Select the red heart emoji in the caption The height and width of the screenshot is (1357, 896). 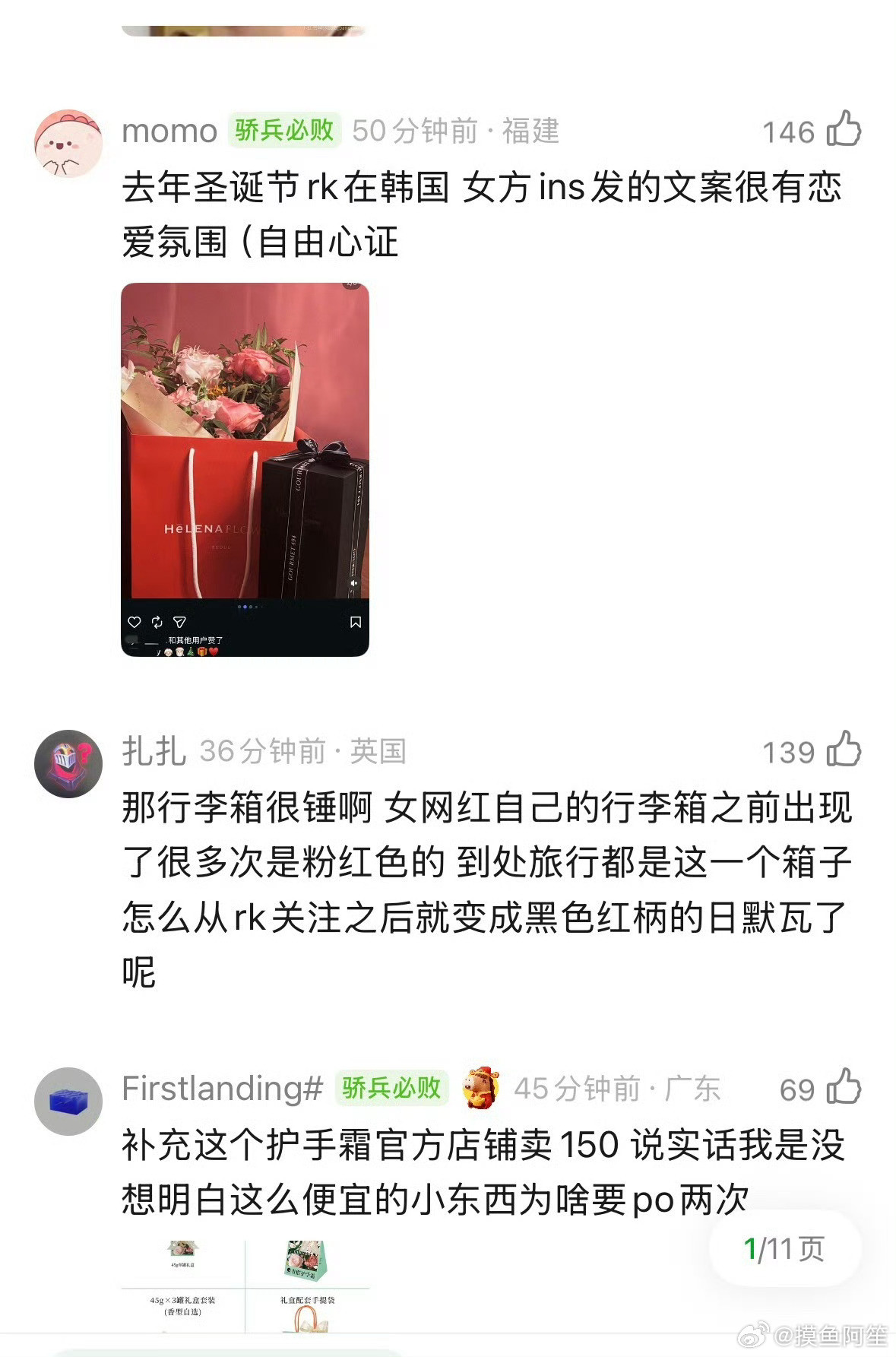tap(214, 652)
